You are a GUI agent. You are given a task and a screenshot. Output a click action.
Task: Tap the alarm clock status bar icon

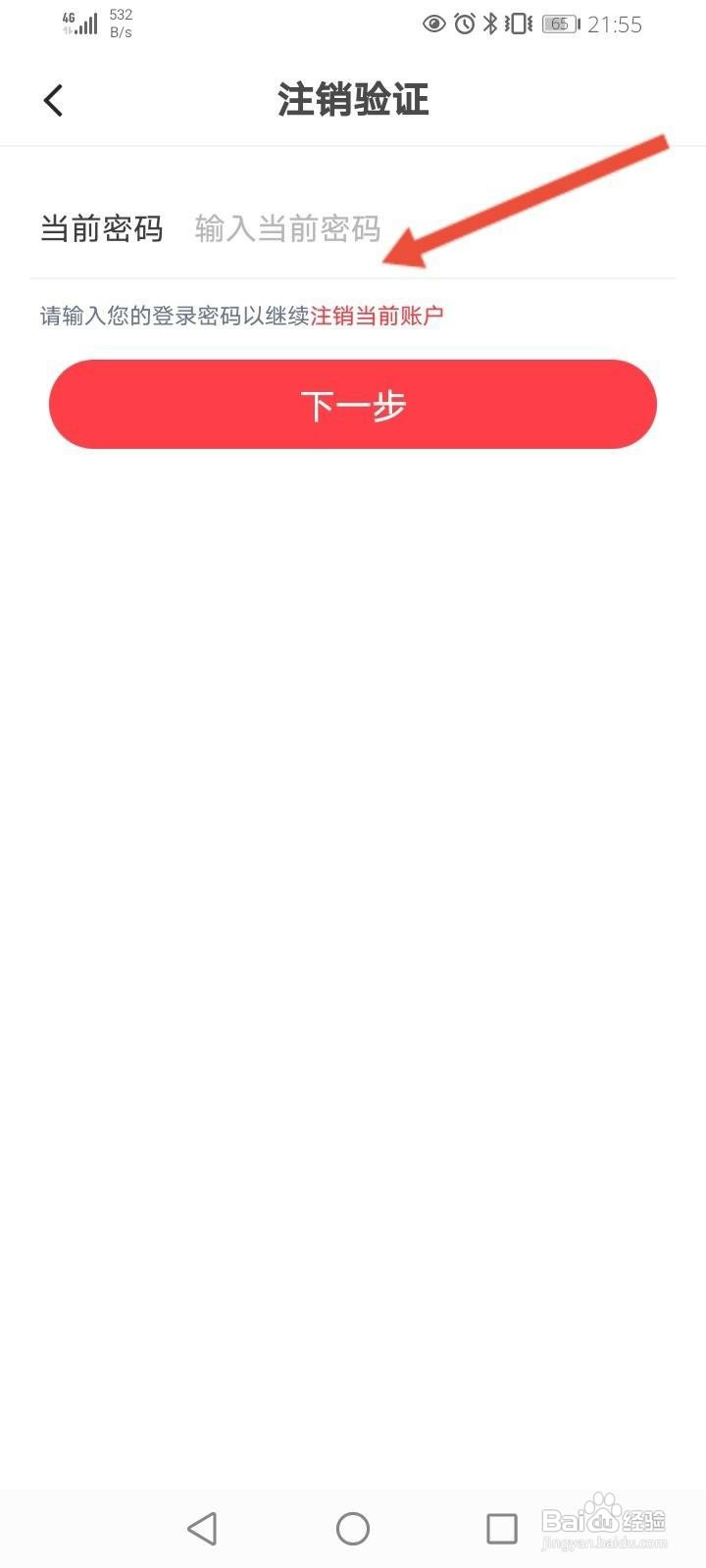point(463,24)
